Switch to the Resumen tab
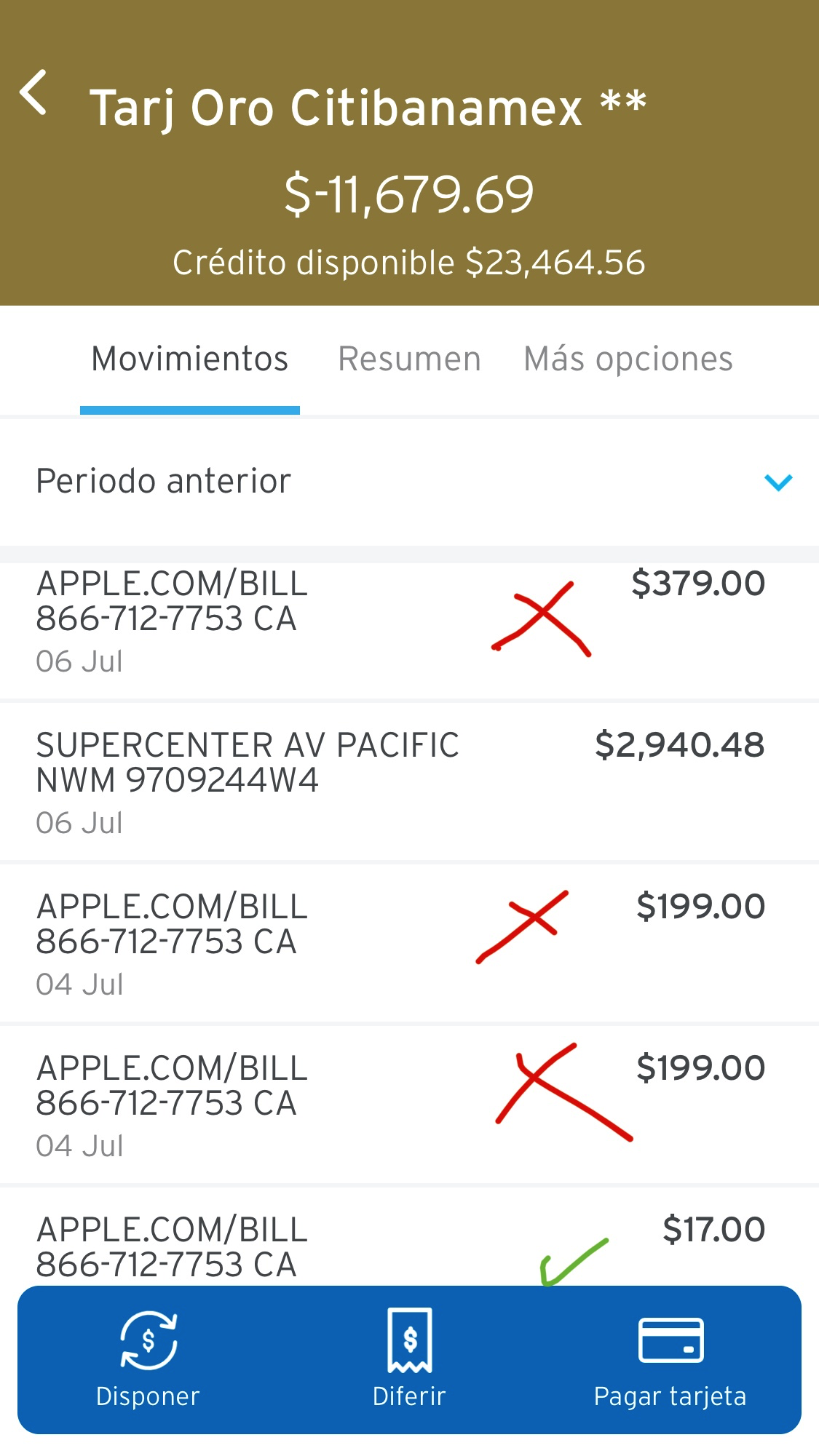The width and height of the screenshot is (819, 1456). [409, 359]
